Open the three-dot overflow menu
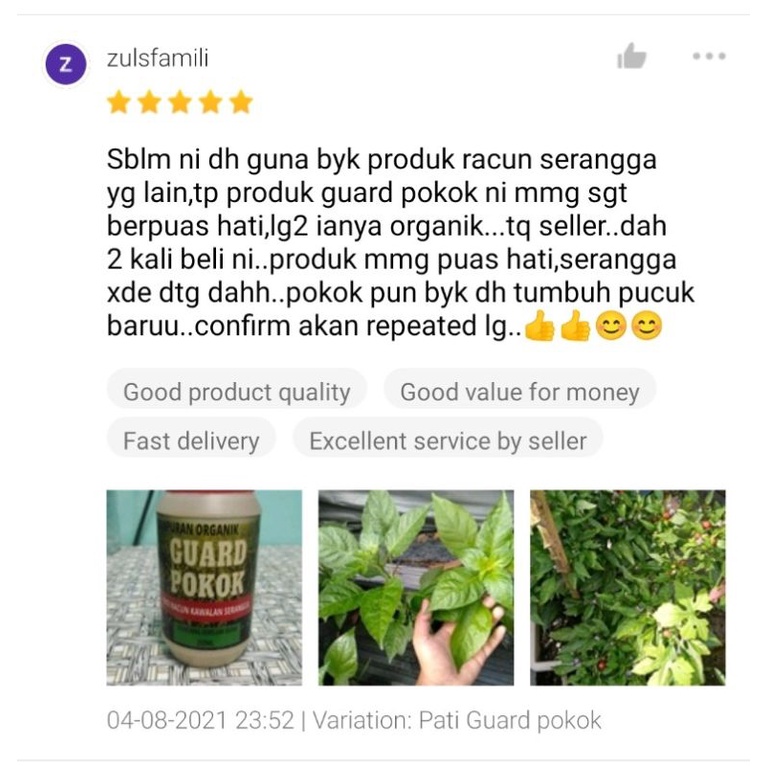This screenshot has height=766, width=766. 709,57
